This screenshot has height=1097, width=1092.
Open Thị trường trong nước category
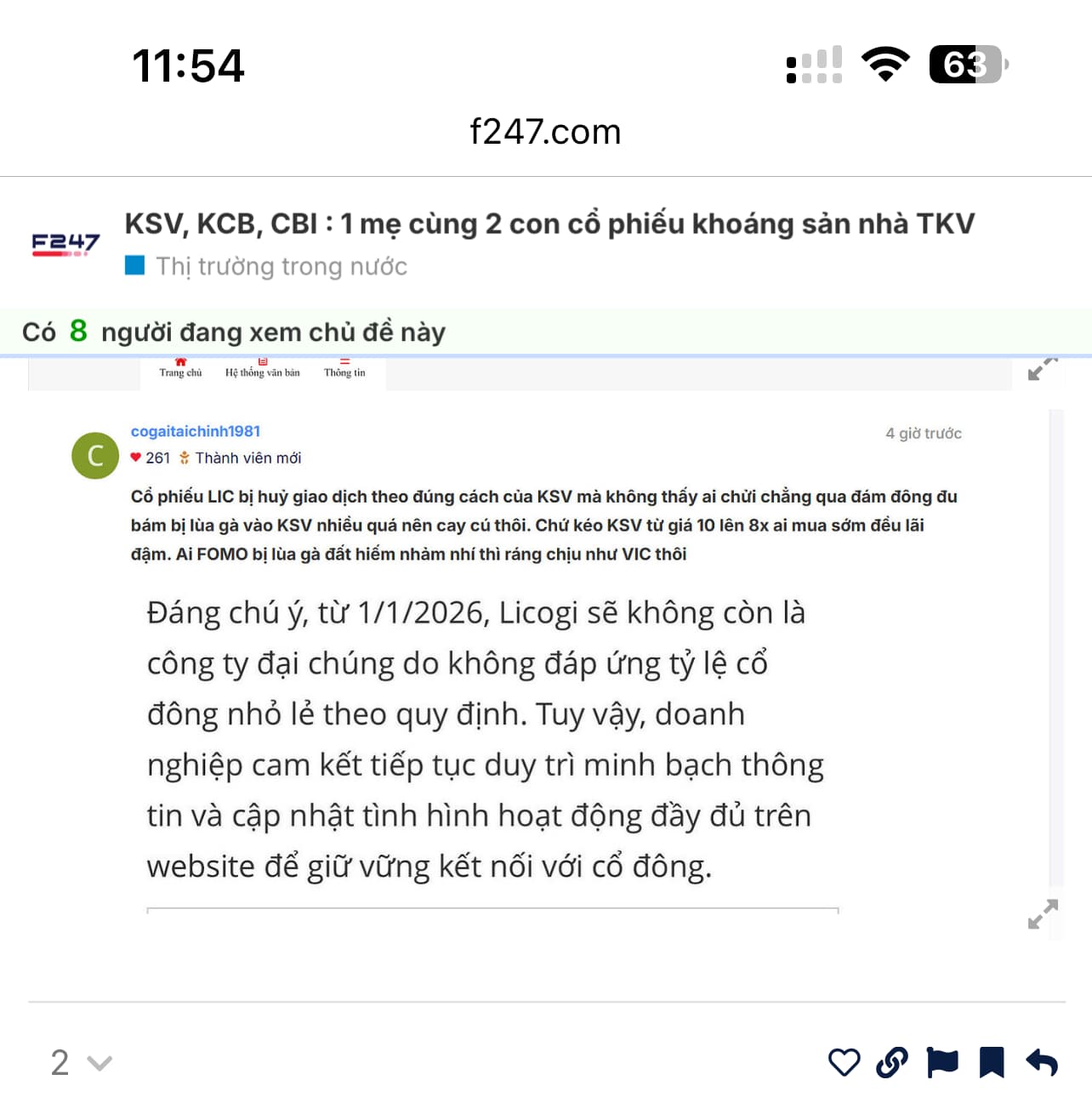(281, 266)
